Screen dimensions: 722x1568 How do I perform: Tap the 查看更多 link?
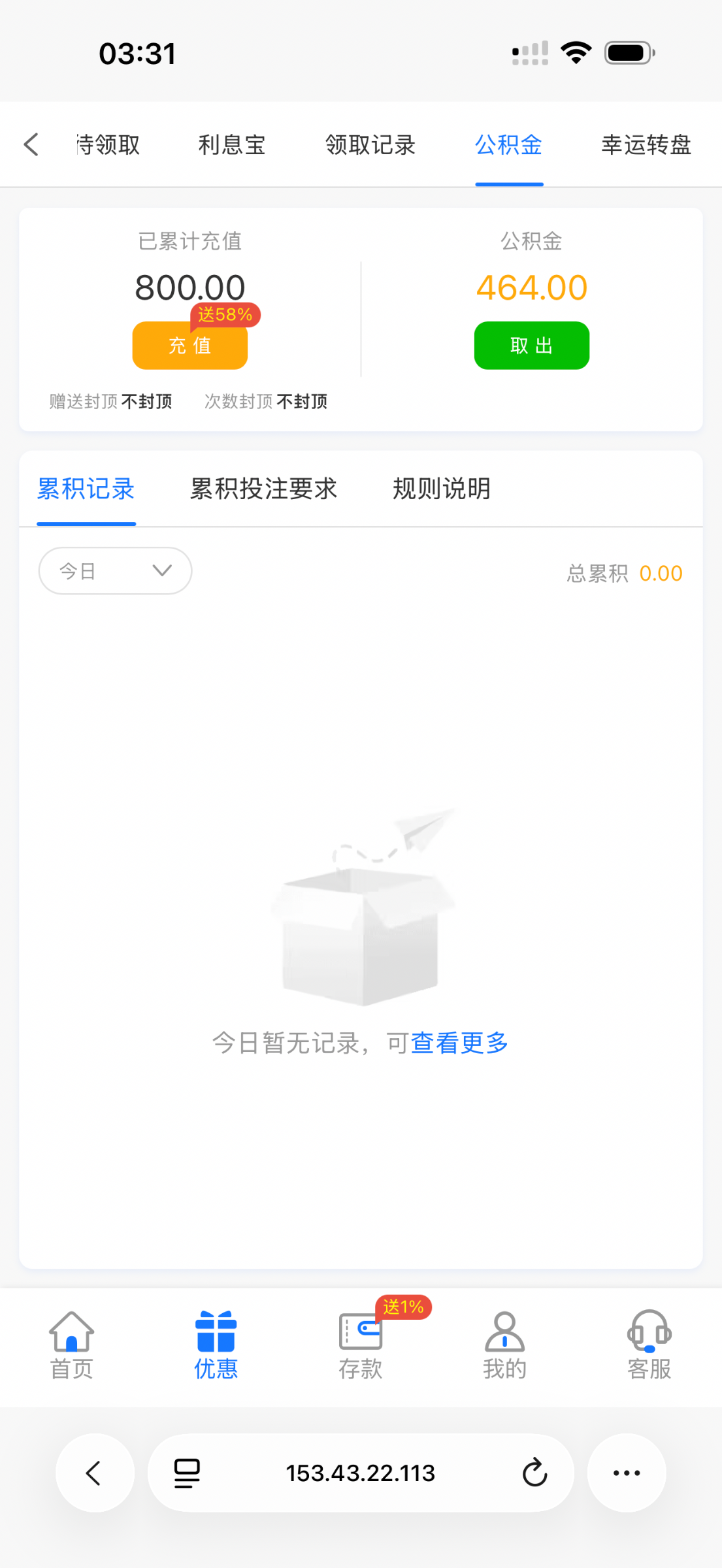coord(459,1043)
